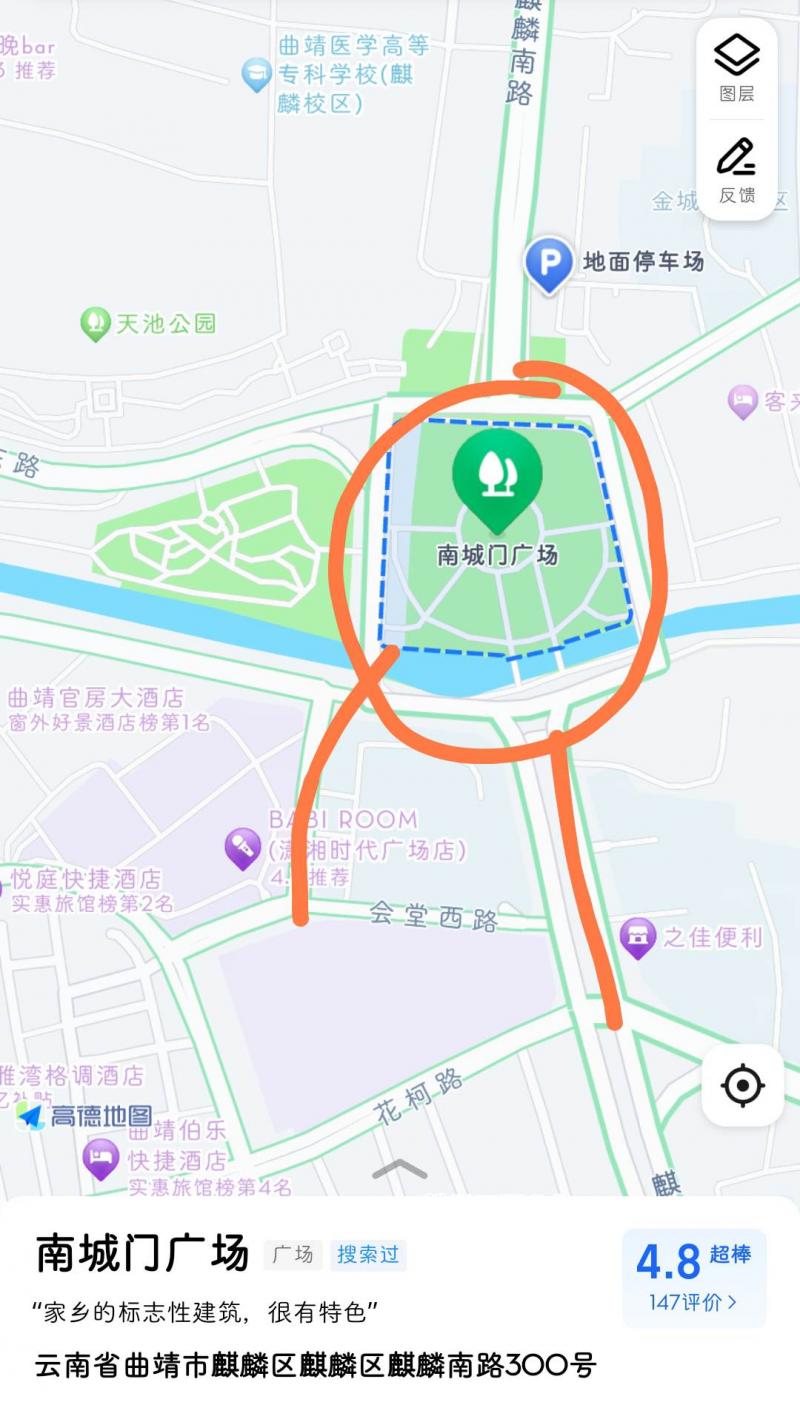Tap the 天池公园 park marker
Screen dimensions: 800x1402
(x=95, y=323)
